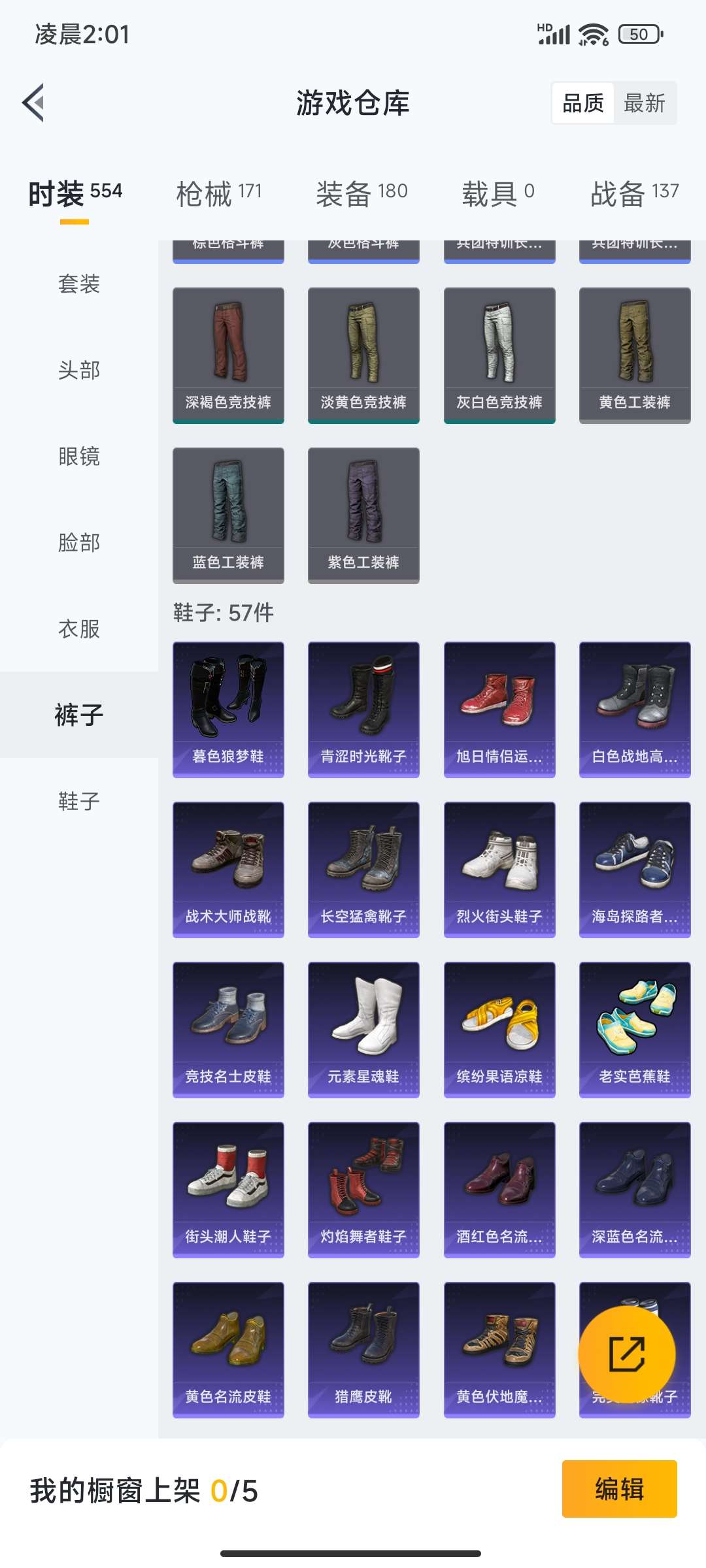Tap the 编辑 button
Viewport: 706px width, 1568px height.
point(619,1489)
